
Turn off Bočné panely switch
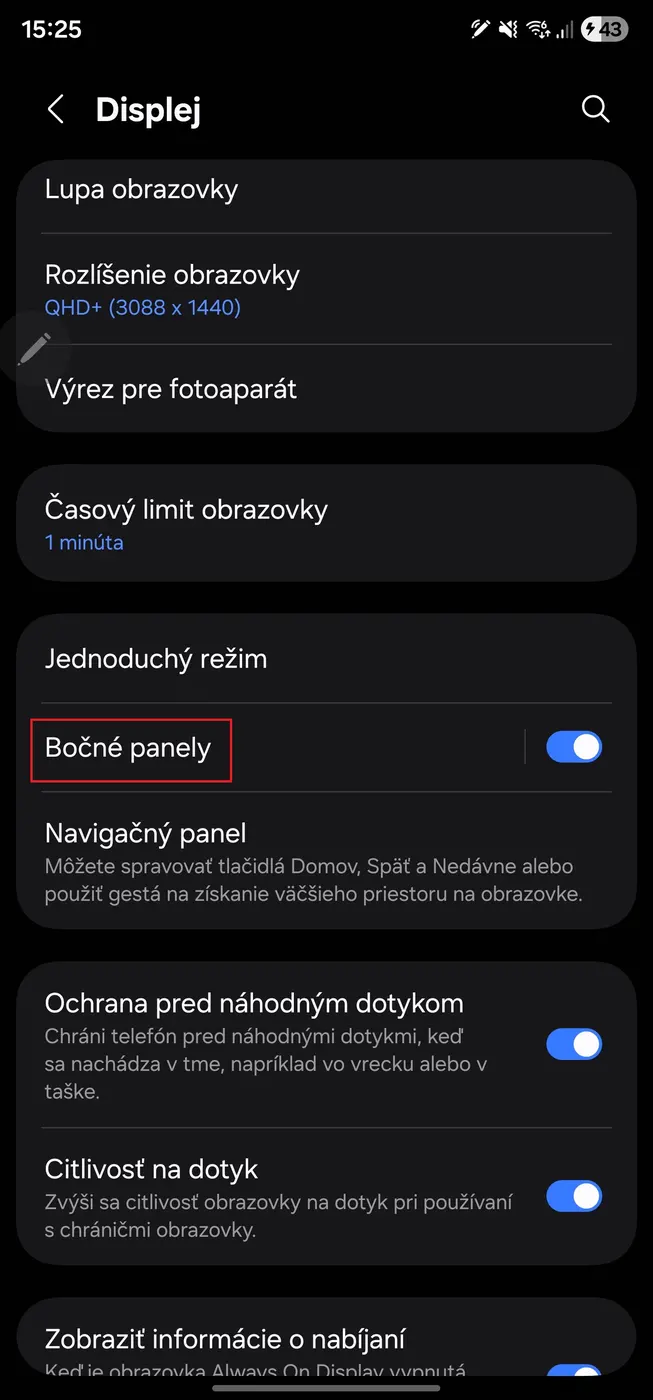tap(573, 747)
